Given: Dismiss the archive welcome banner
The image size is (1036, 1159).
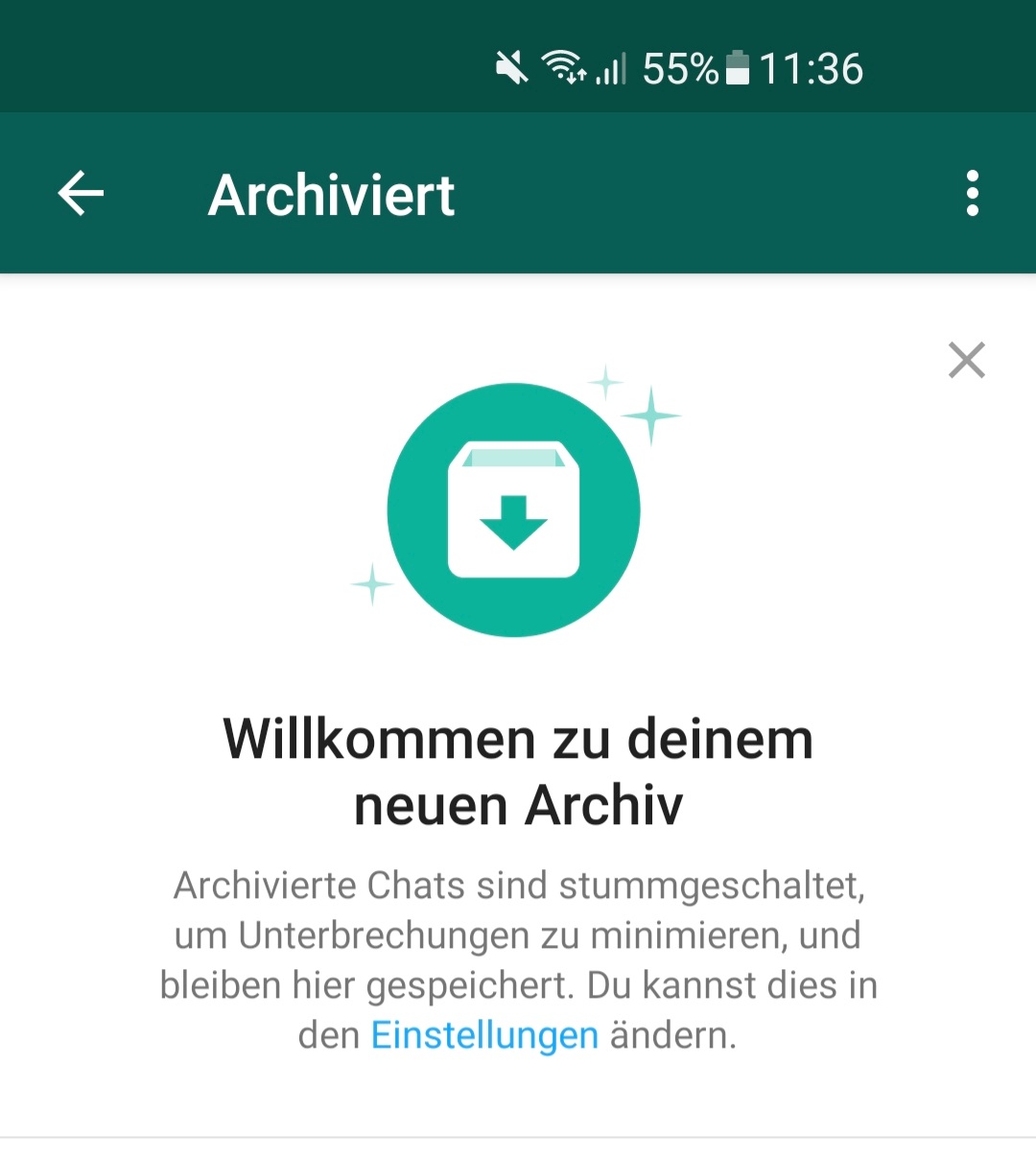Looking at the screenshot, I should [966, 361].
